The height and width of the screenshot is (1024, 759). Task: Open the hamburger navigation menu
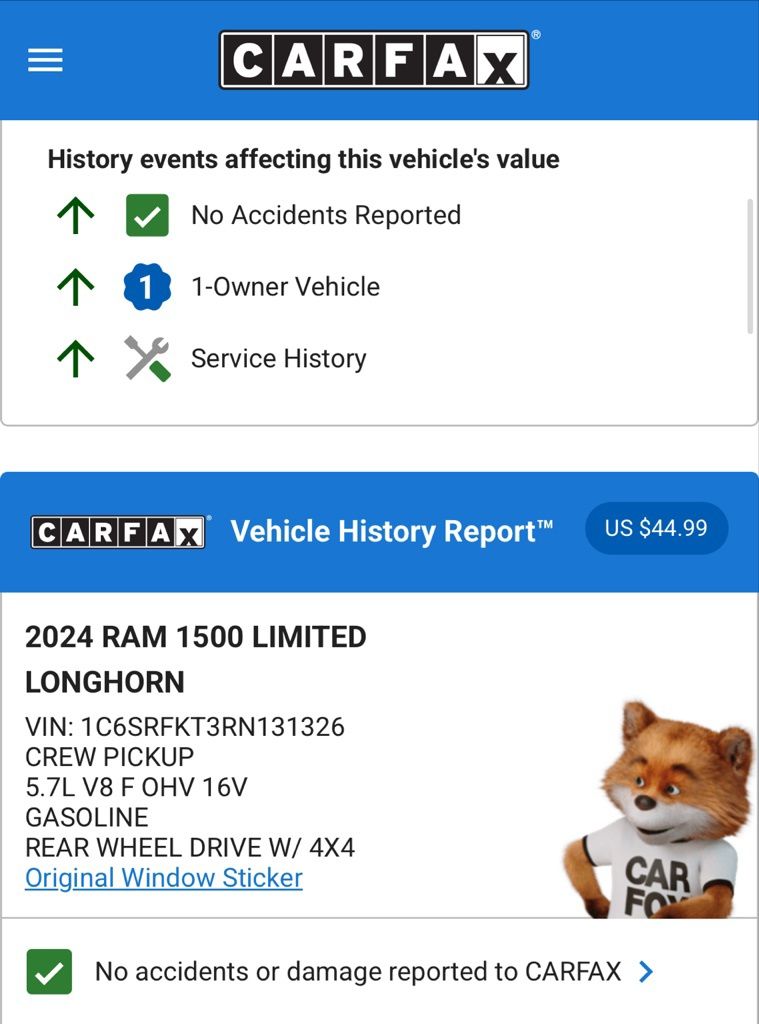point(45,61)
